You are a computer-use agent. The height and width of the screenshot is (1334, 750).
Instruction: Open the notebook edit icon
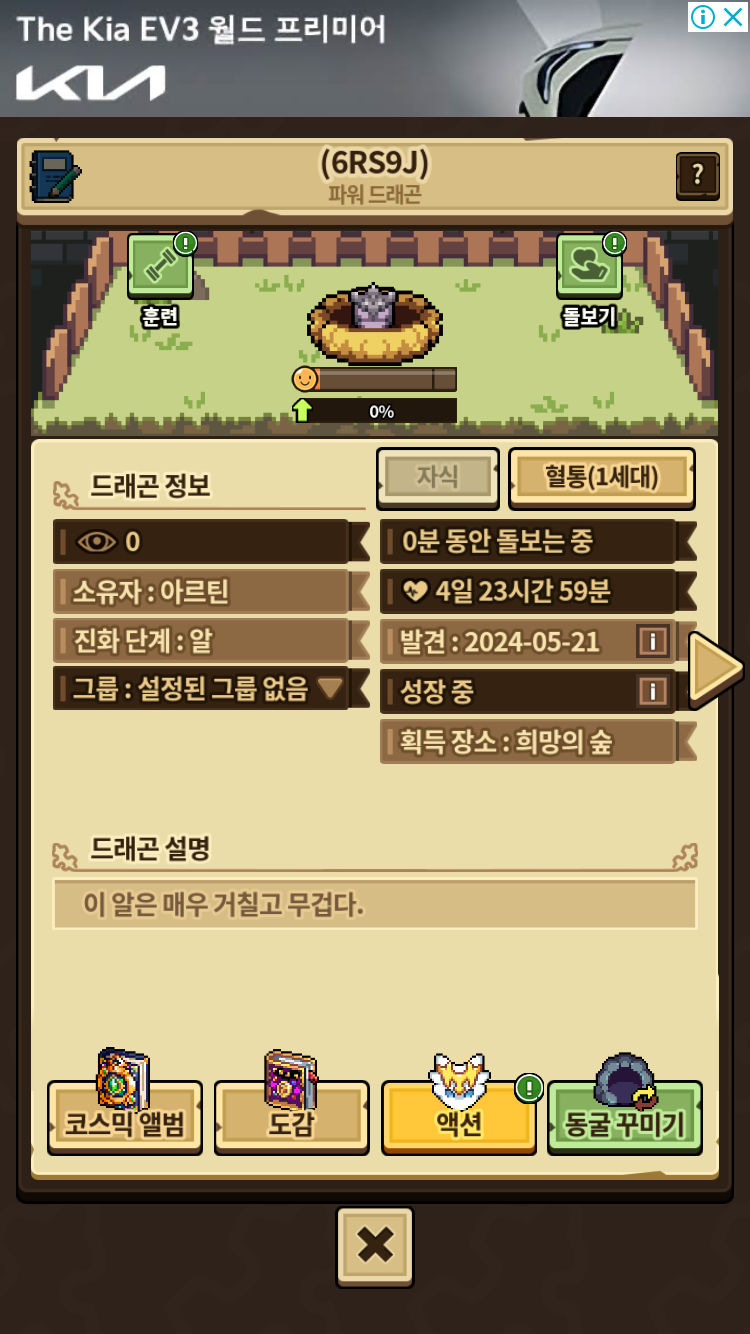point(55,176)
